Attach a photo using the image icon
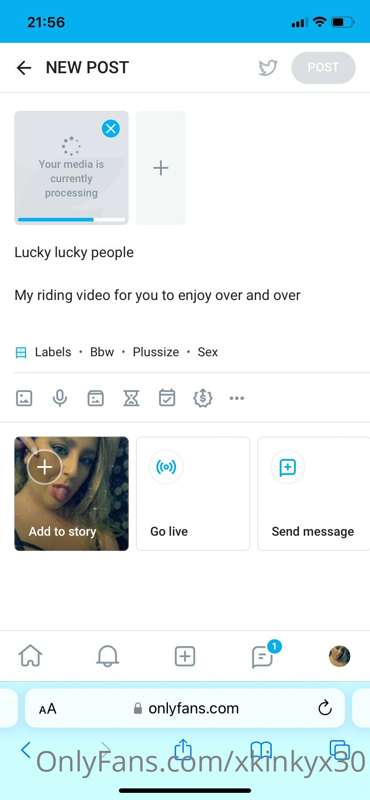The image size is (370, 800). point(24,398)
